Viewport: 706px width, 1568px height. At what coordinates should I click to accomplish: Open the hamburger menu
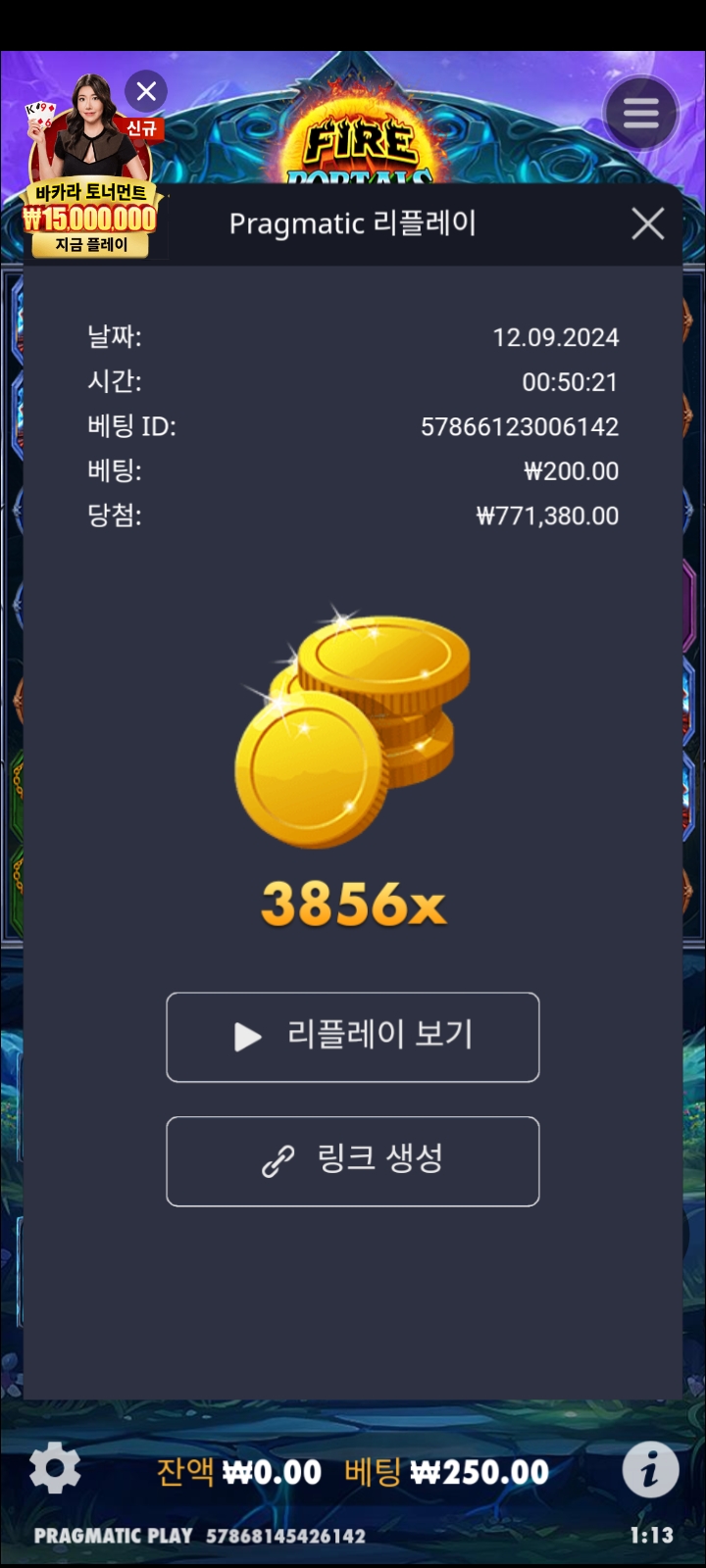coord(640,114)
